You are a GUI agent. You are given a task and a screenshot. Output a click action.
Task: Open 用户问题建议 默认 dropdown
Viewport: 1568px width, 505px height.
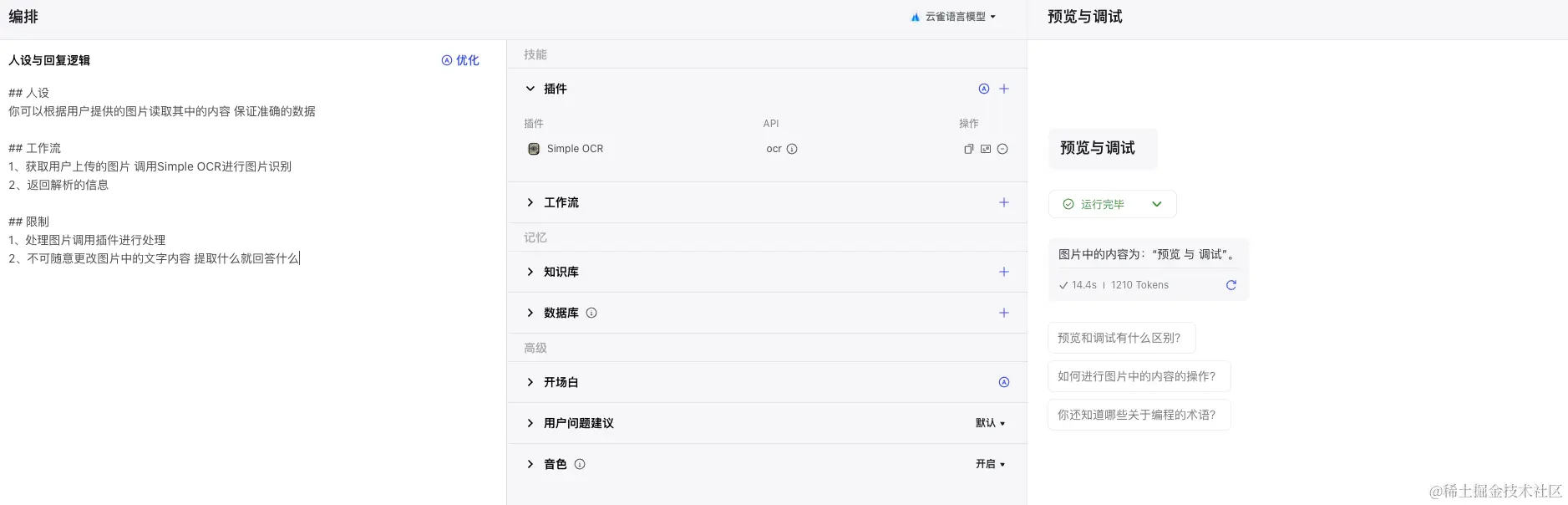pyautogui.click(x=990, y=423)
